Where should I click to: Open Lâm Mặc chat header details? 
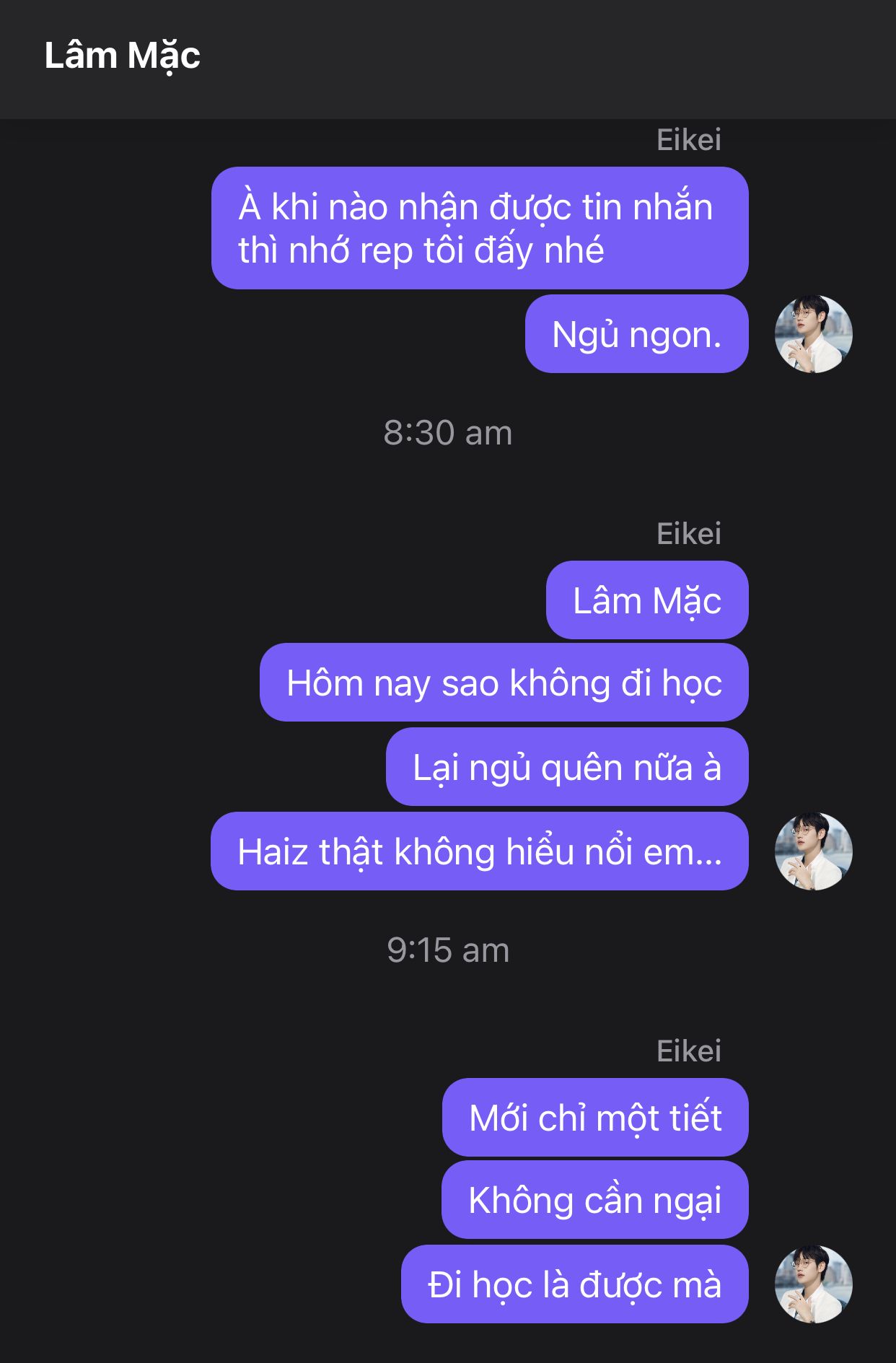[x=122, y=56]
